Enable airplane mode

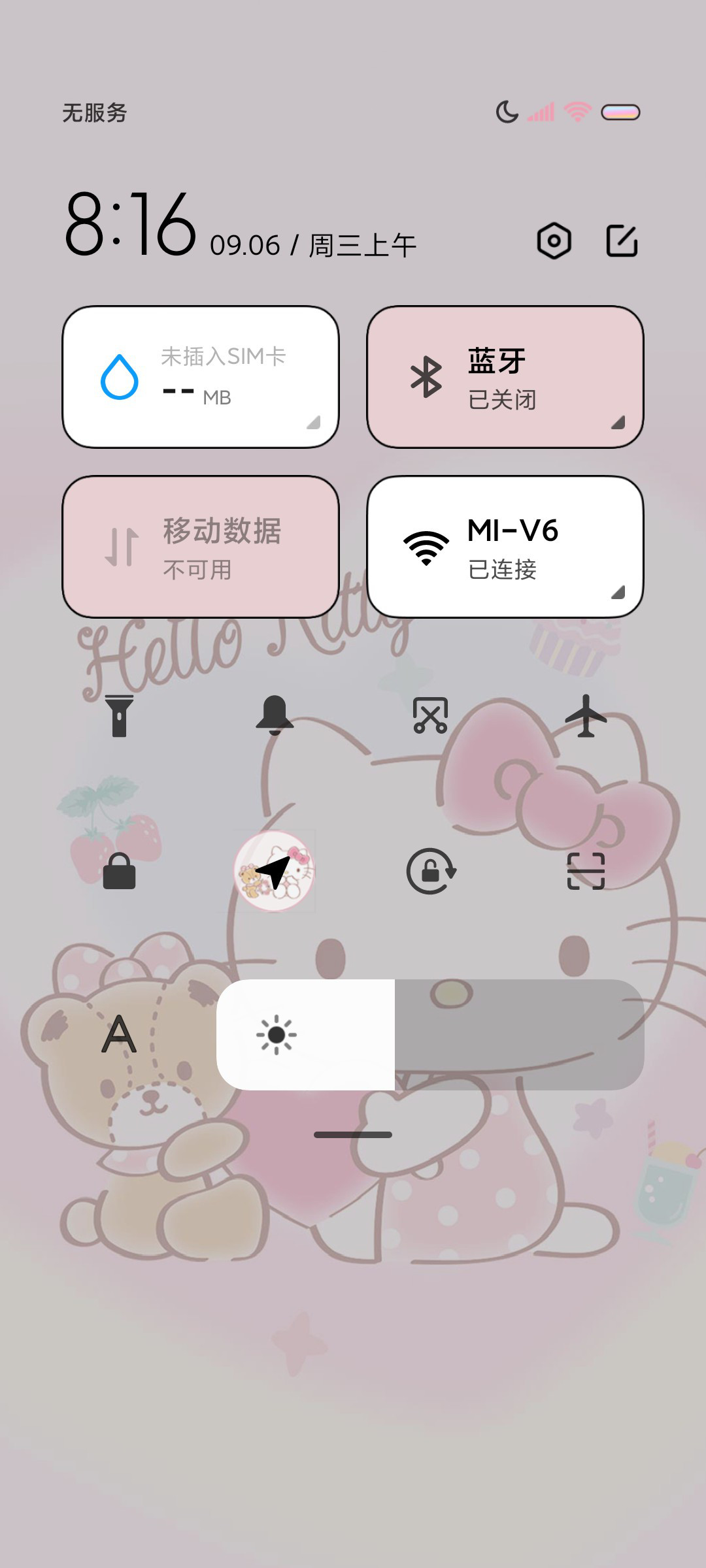point(586,715)
